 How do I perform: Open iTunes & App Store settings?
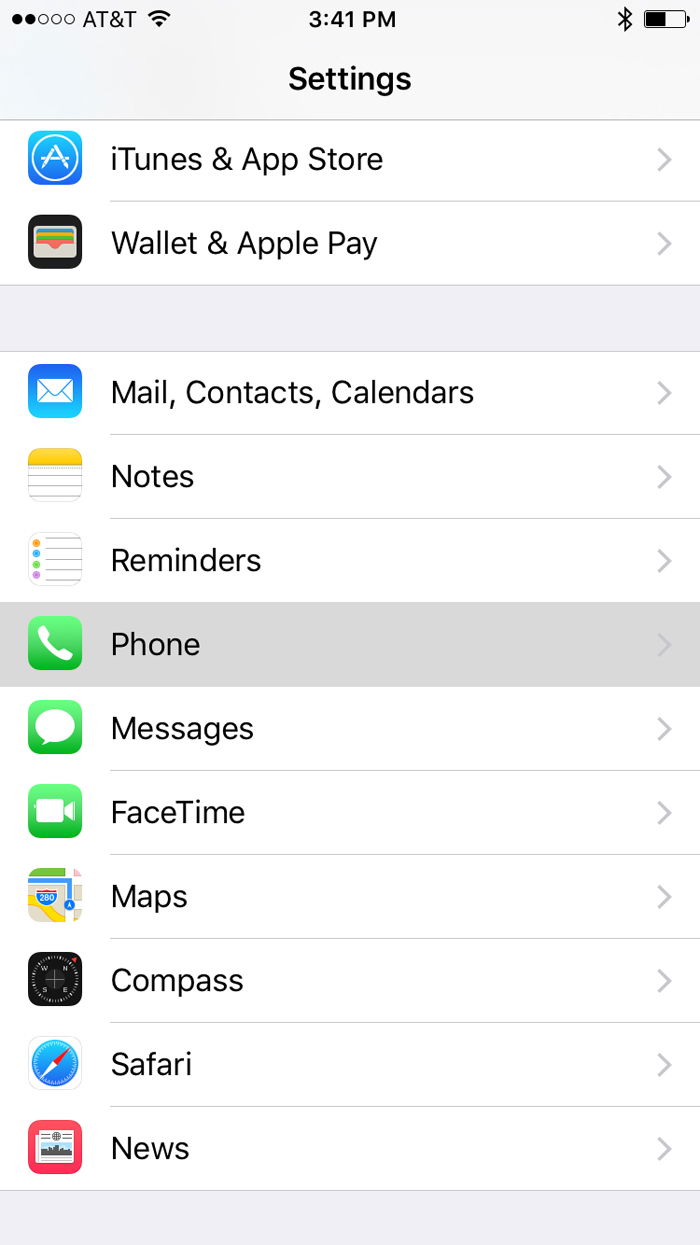(350, 160)
